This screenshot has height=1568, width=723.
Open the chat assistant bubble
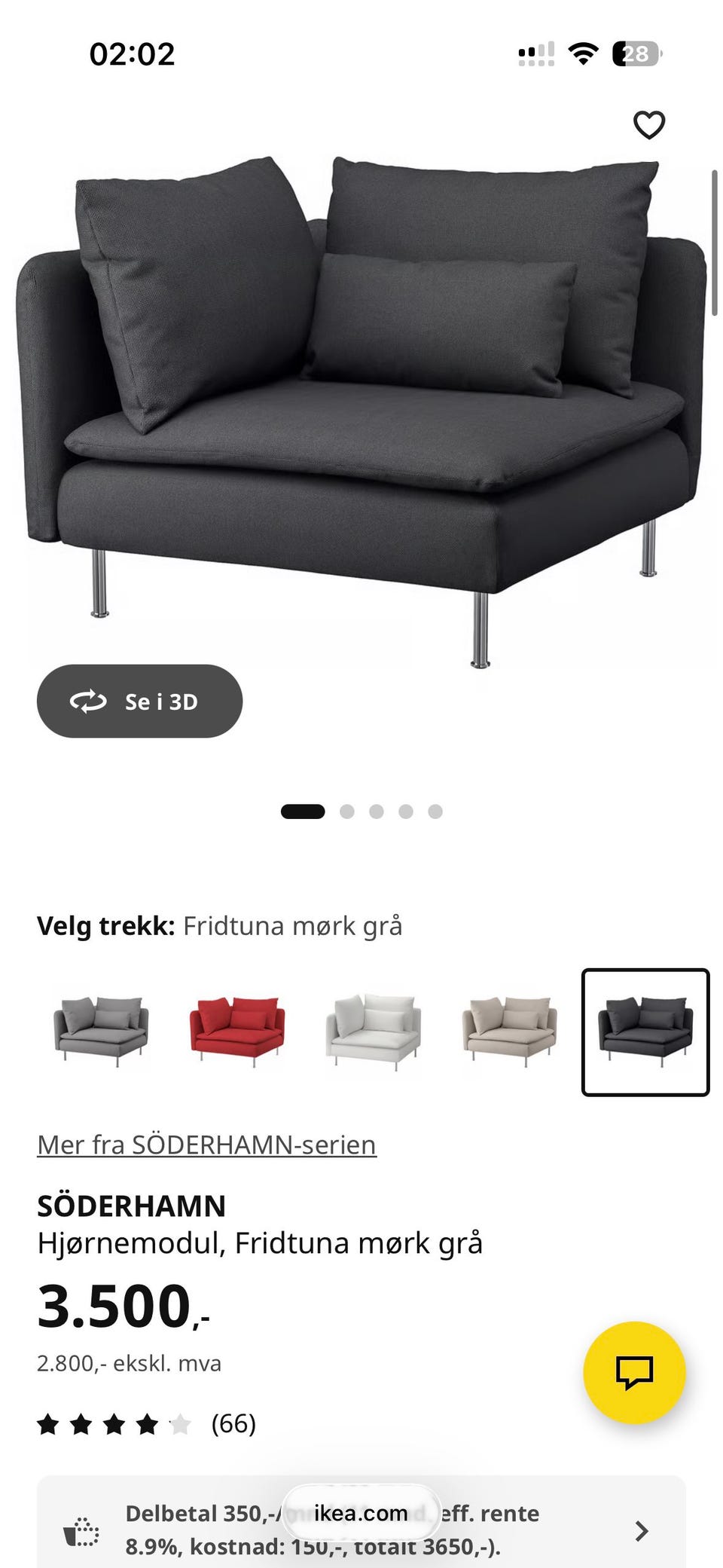tap(636, 1373)
